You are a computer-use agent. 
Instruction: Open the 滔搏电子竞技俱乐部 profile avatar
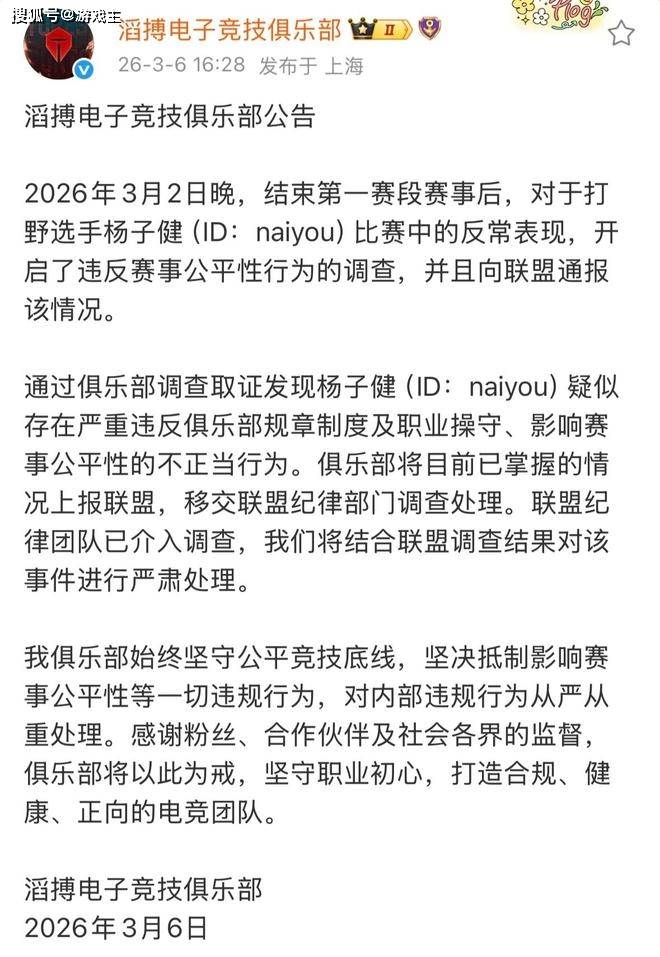(x=58, y=43)
